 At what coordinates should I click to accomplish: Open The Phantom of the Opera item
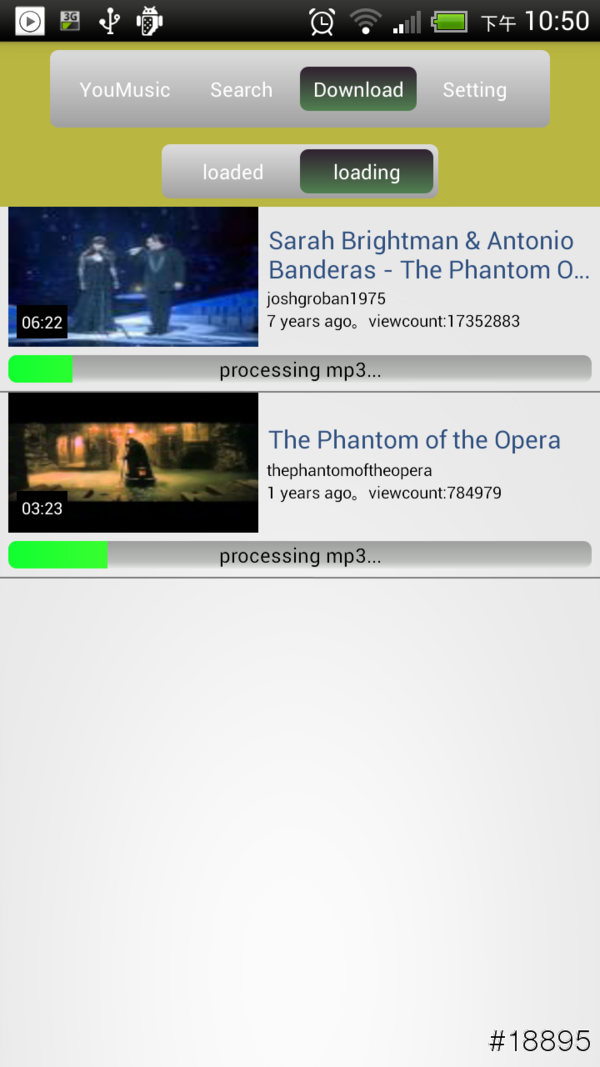click(414, 440)
